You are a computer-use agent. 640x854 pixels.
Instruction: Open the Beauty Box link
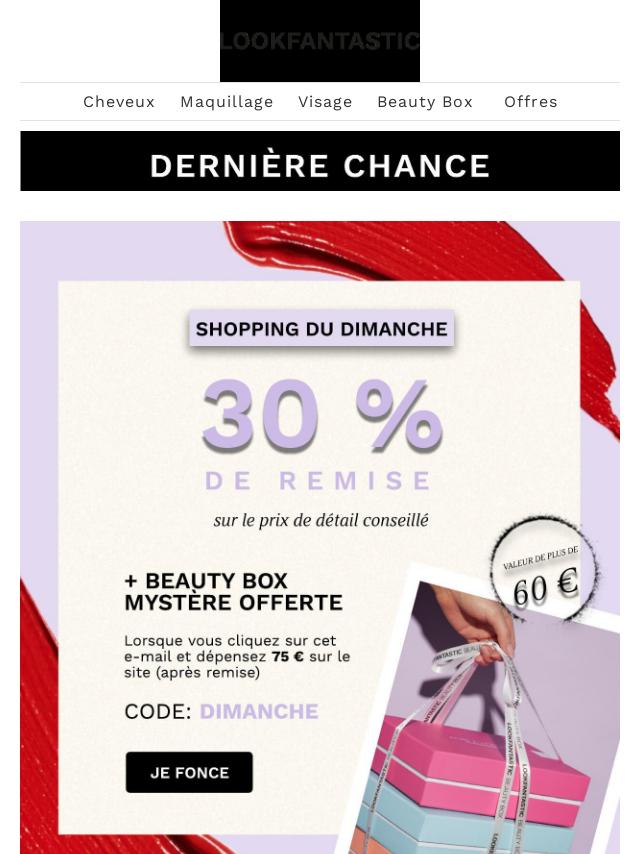(x=424, y=102)
